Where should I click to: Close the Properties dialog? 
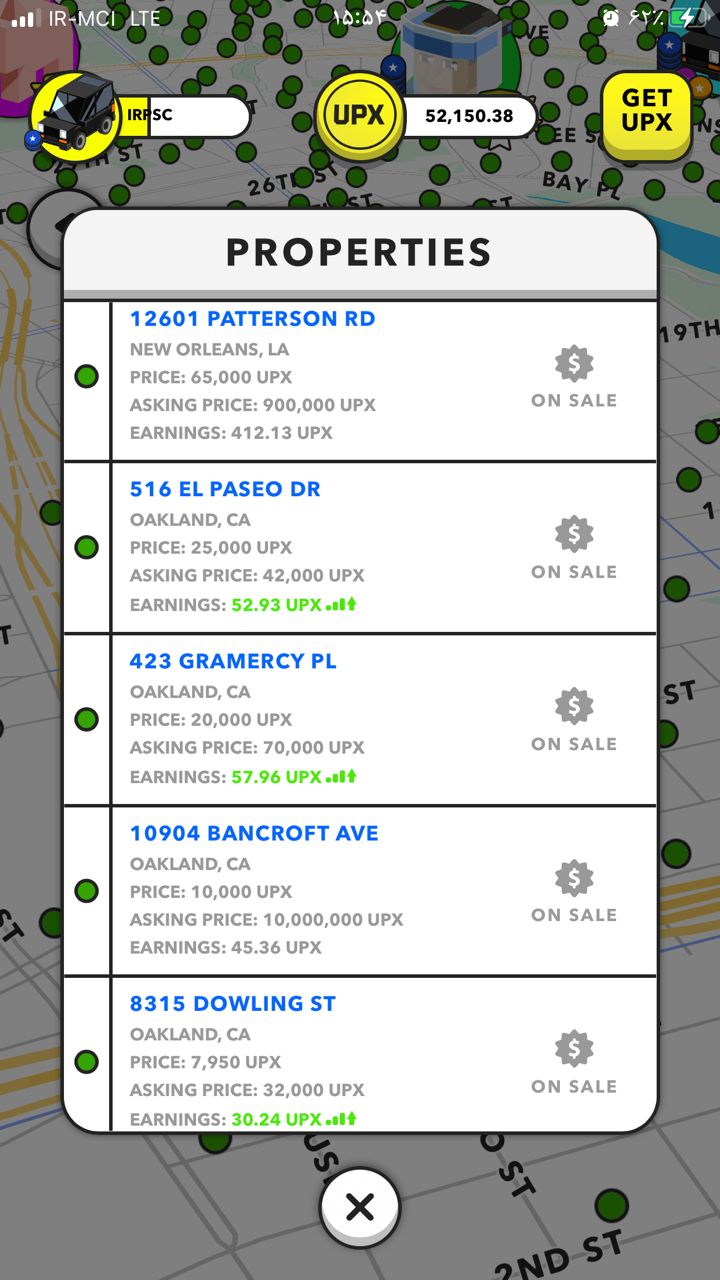[x=360, y=1208]
